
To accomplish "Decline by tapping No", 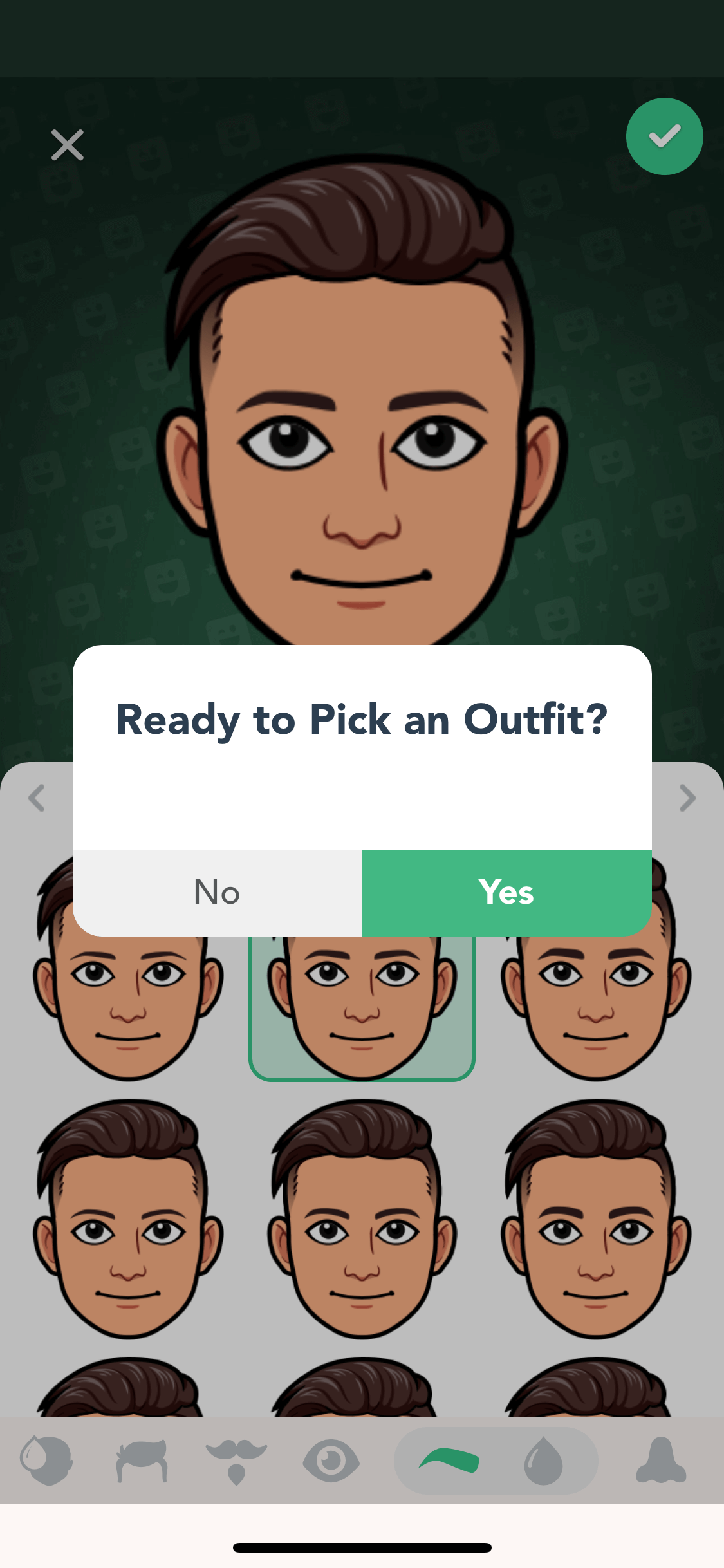I will [218, 892].
